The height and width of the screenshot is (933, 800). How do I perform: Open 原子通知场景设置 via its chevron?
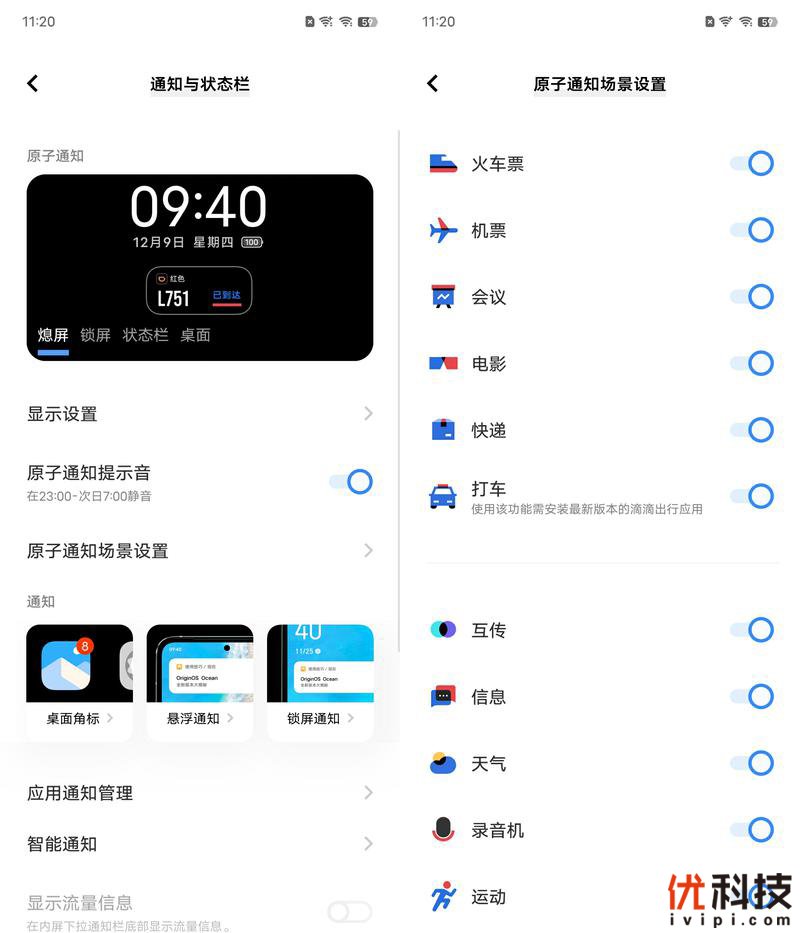[x=368, y=551]
